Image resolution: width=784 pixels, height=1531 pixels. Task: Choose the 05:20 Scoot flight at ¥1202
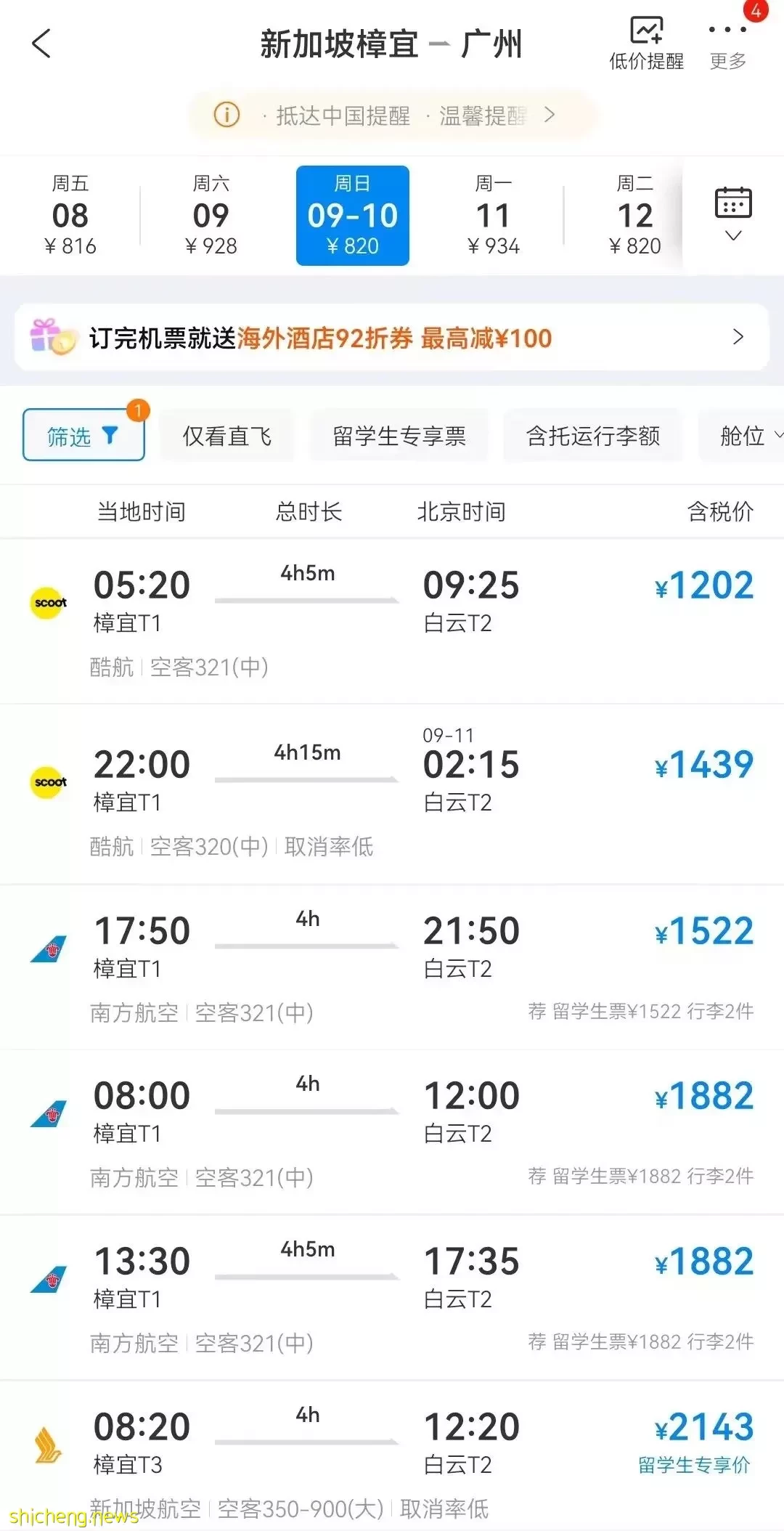point(392,622)
